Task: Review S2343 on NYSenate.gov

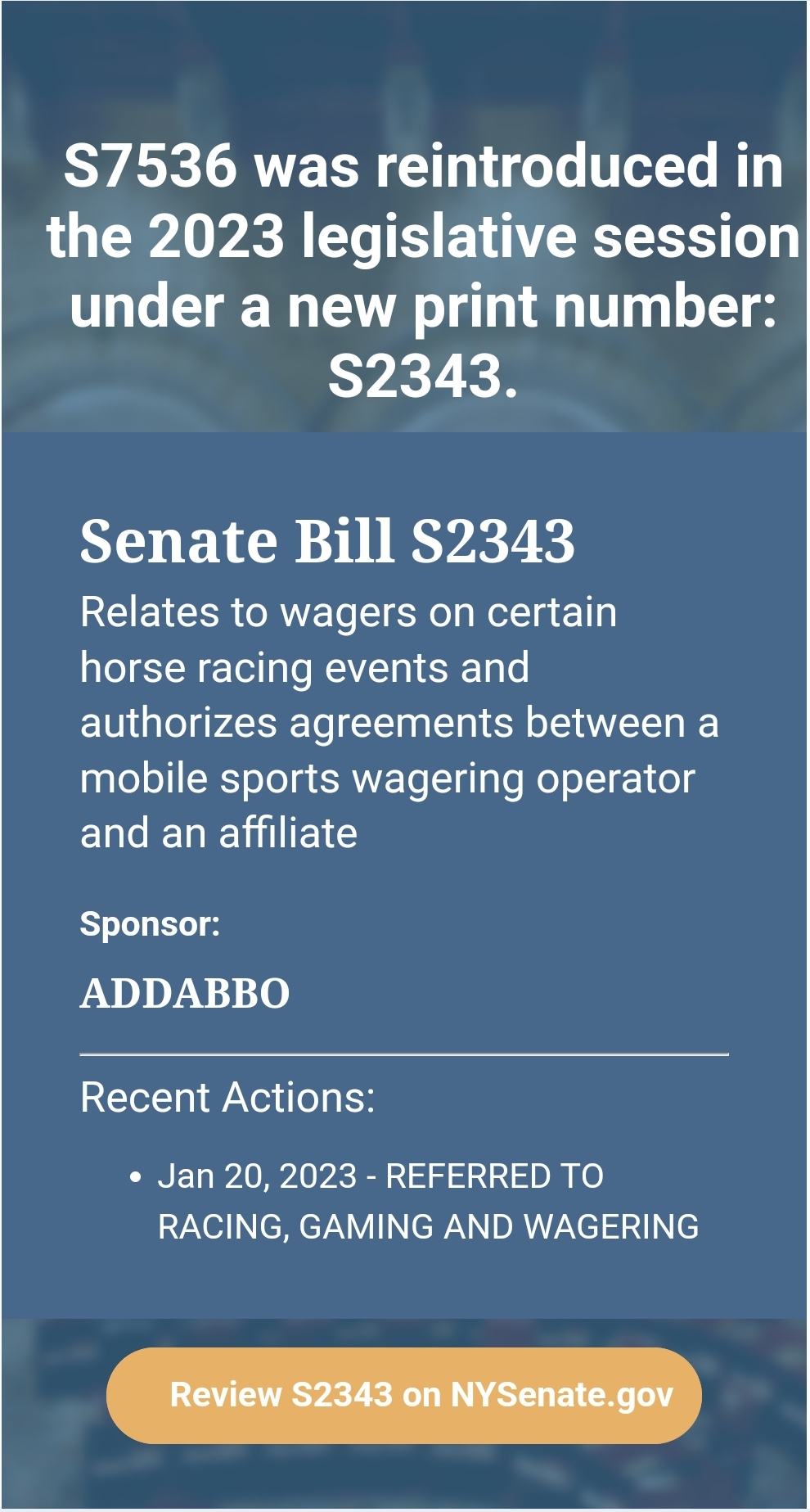Action: [404, 1395]
